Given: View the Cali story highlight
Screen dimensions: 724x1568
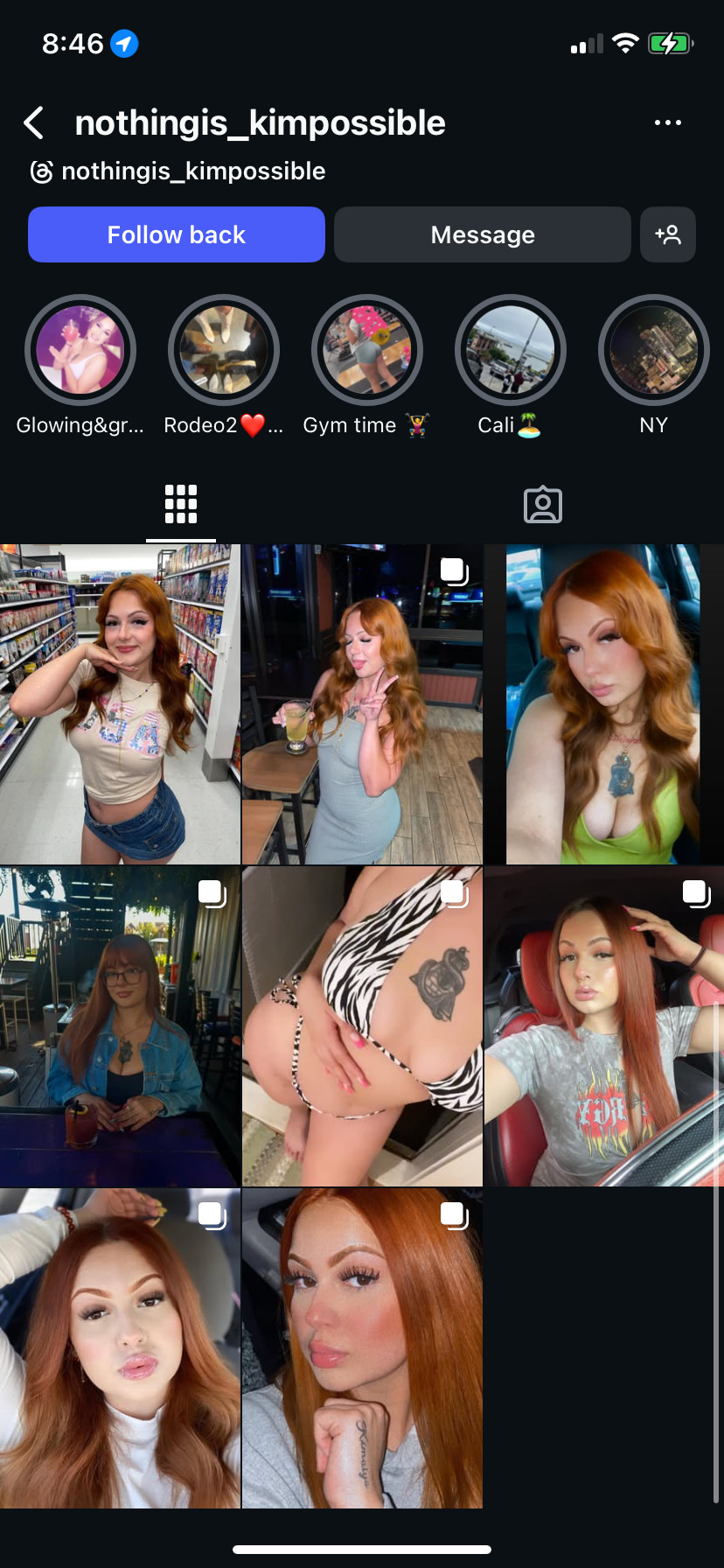Looking at the screenshot, I should click(511, 350).
